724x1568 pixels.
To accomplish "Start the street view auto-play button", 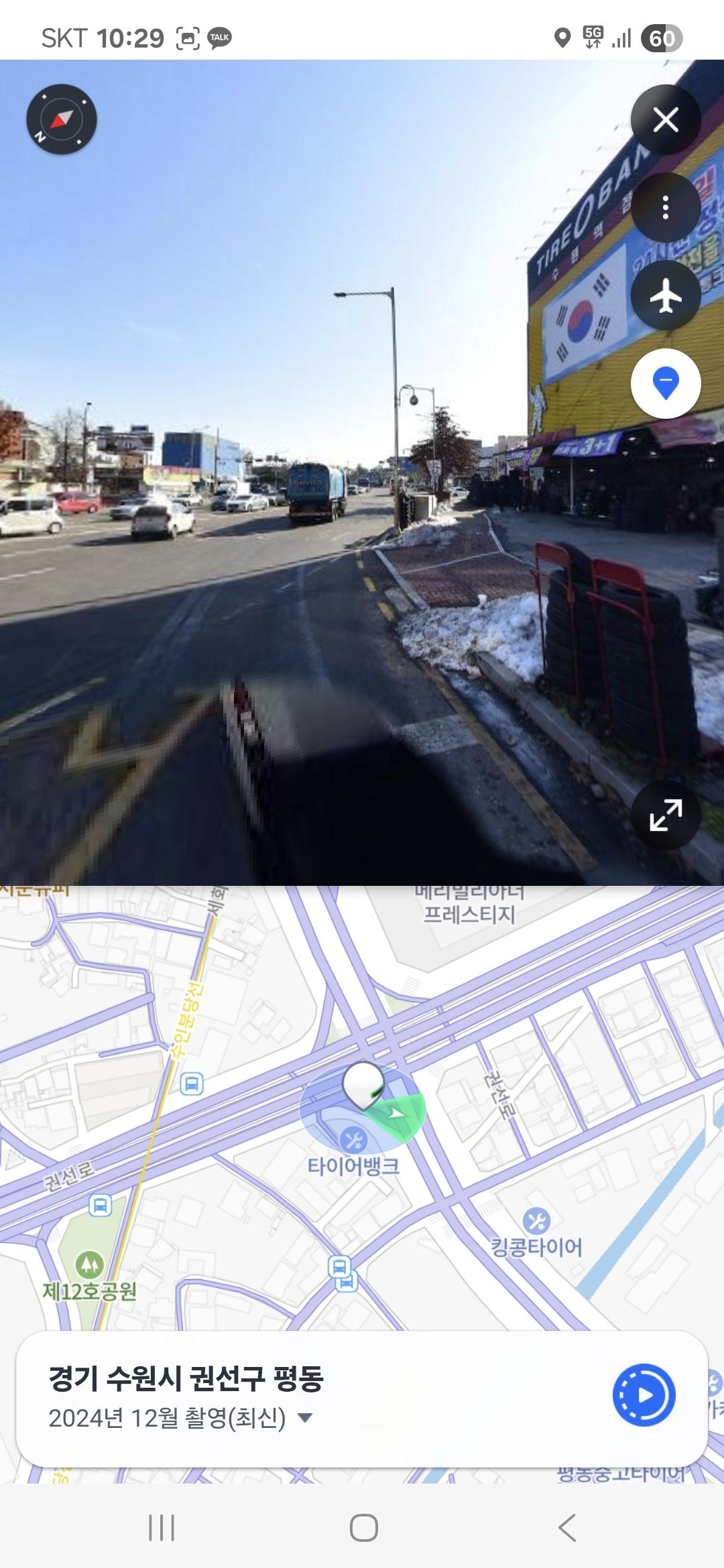I will 644,1395.
